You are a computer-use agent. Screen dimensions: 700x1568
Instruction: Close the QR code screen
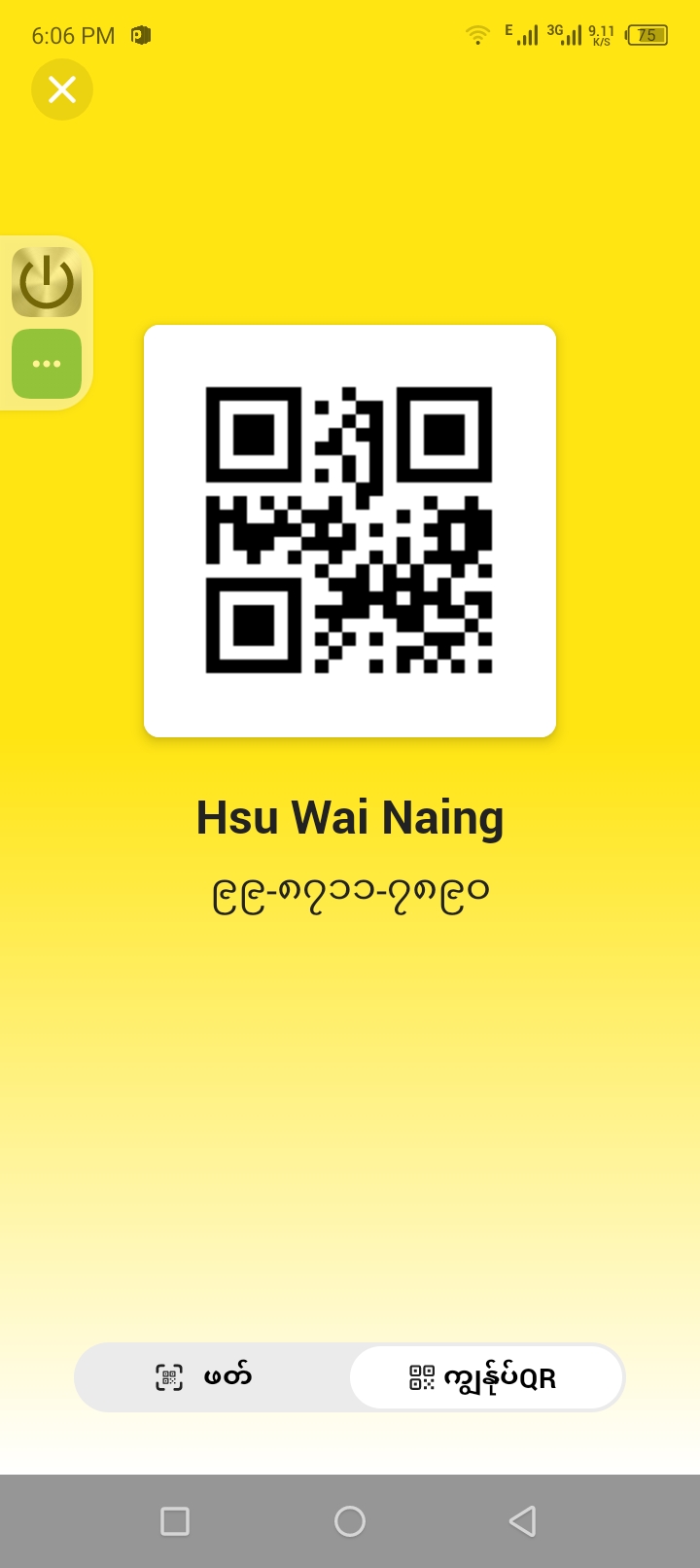[62, 89]
